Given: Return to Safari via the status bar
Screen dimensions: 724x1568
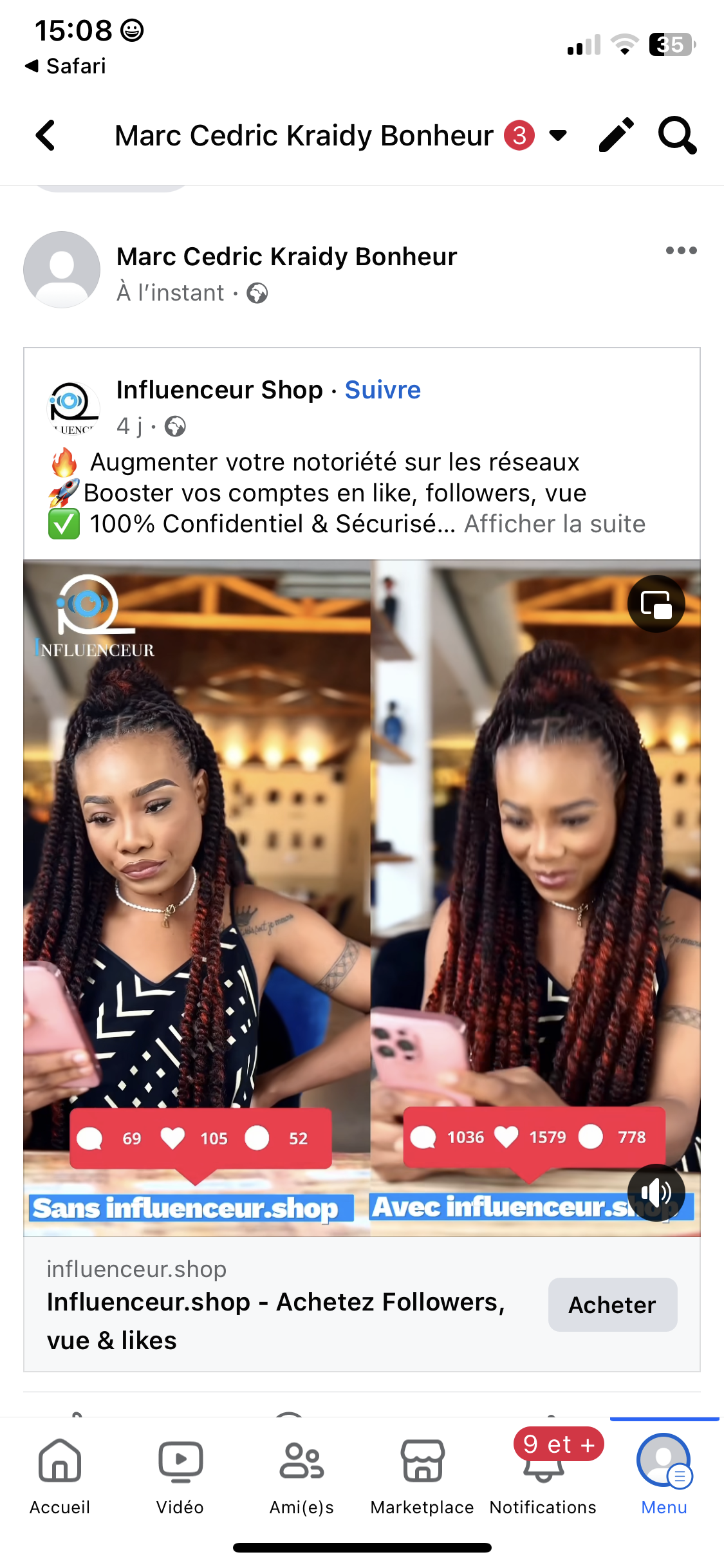Looking at the screenshot, I should pos(66,66).
